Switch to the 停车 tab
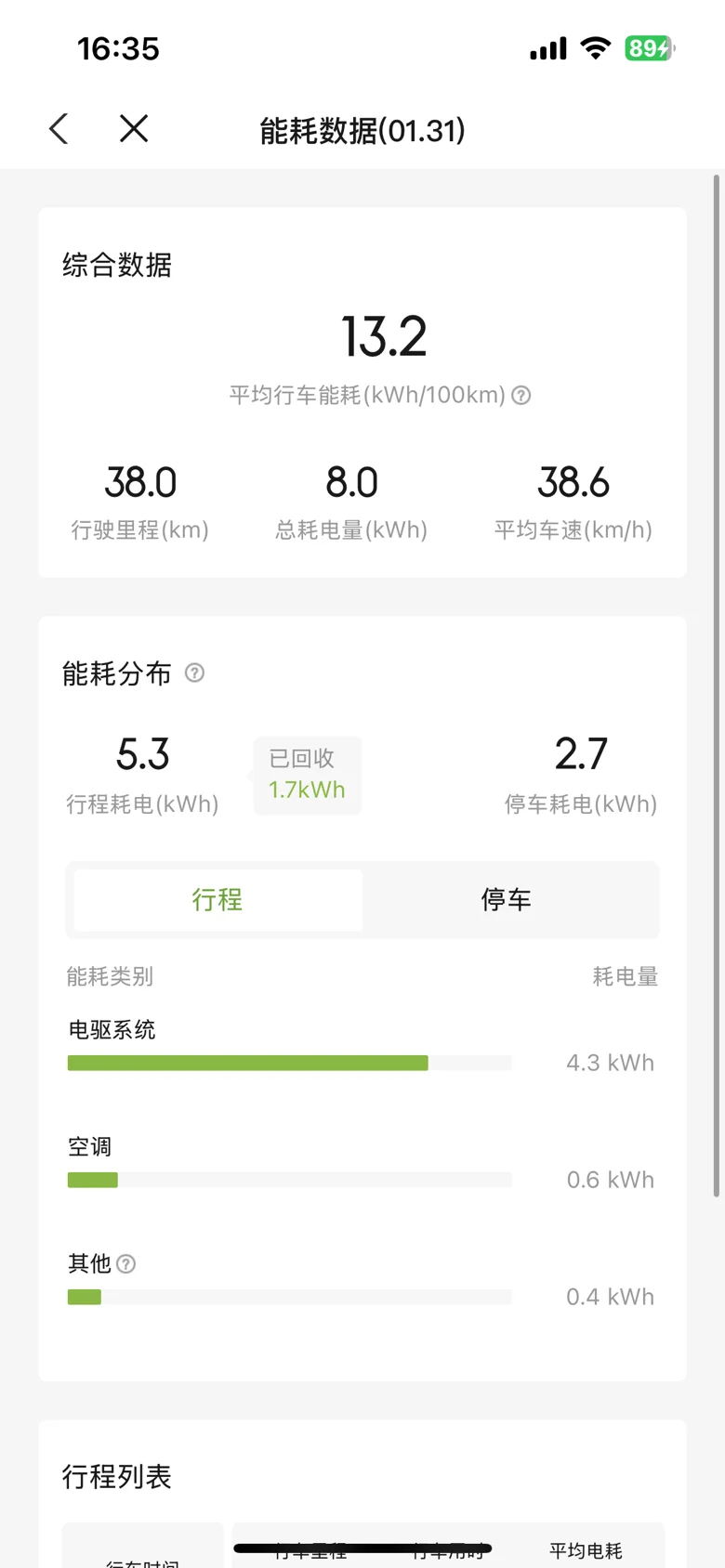The width and height of the screenshot is (725, 1568). (x=507, y=899)
